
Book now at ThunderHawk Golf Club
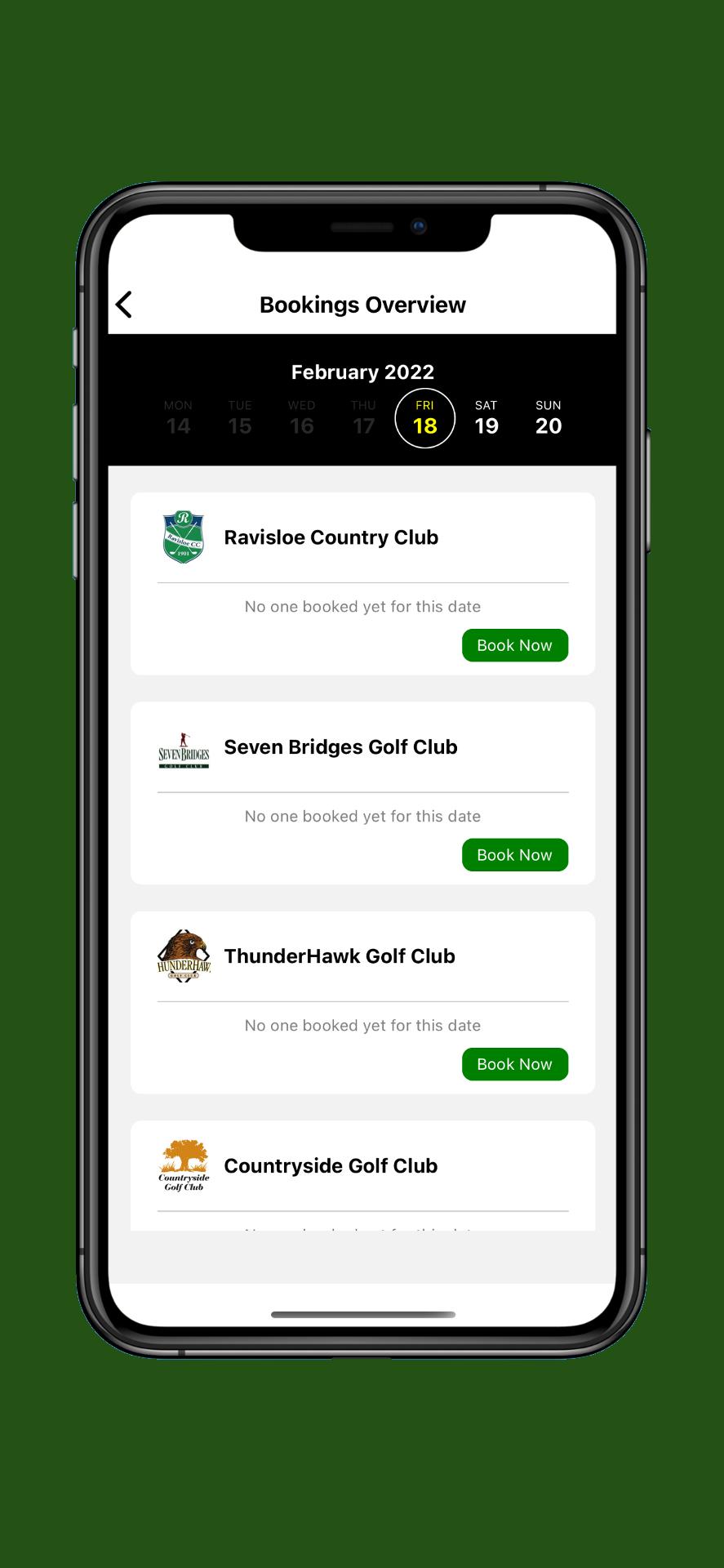point(515,1064)
